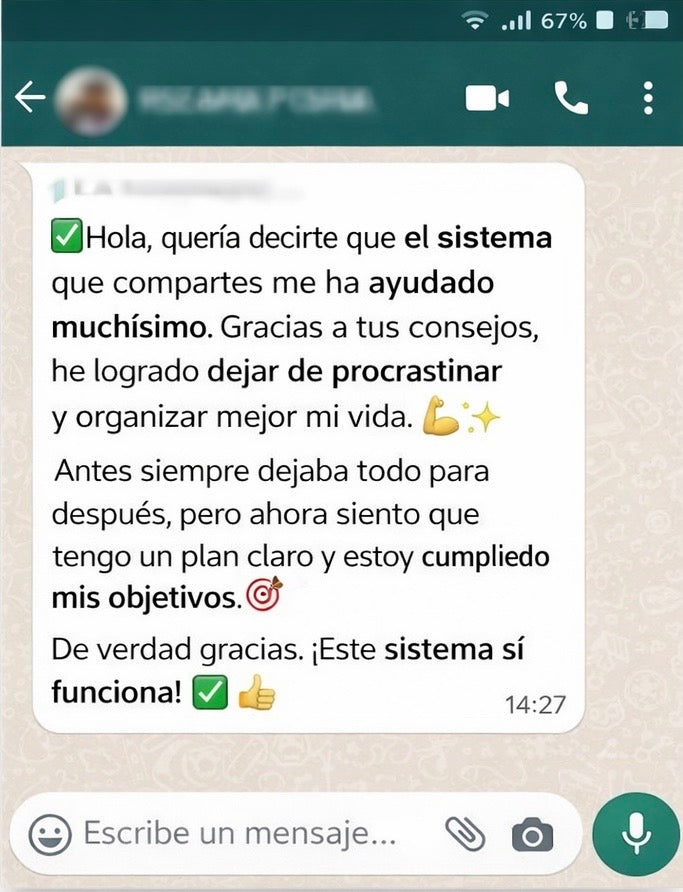683x892 pixels.
Task: Tap the microphone voice message button
Action: [x=634, y=833]
